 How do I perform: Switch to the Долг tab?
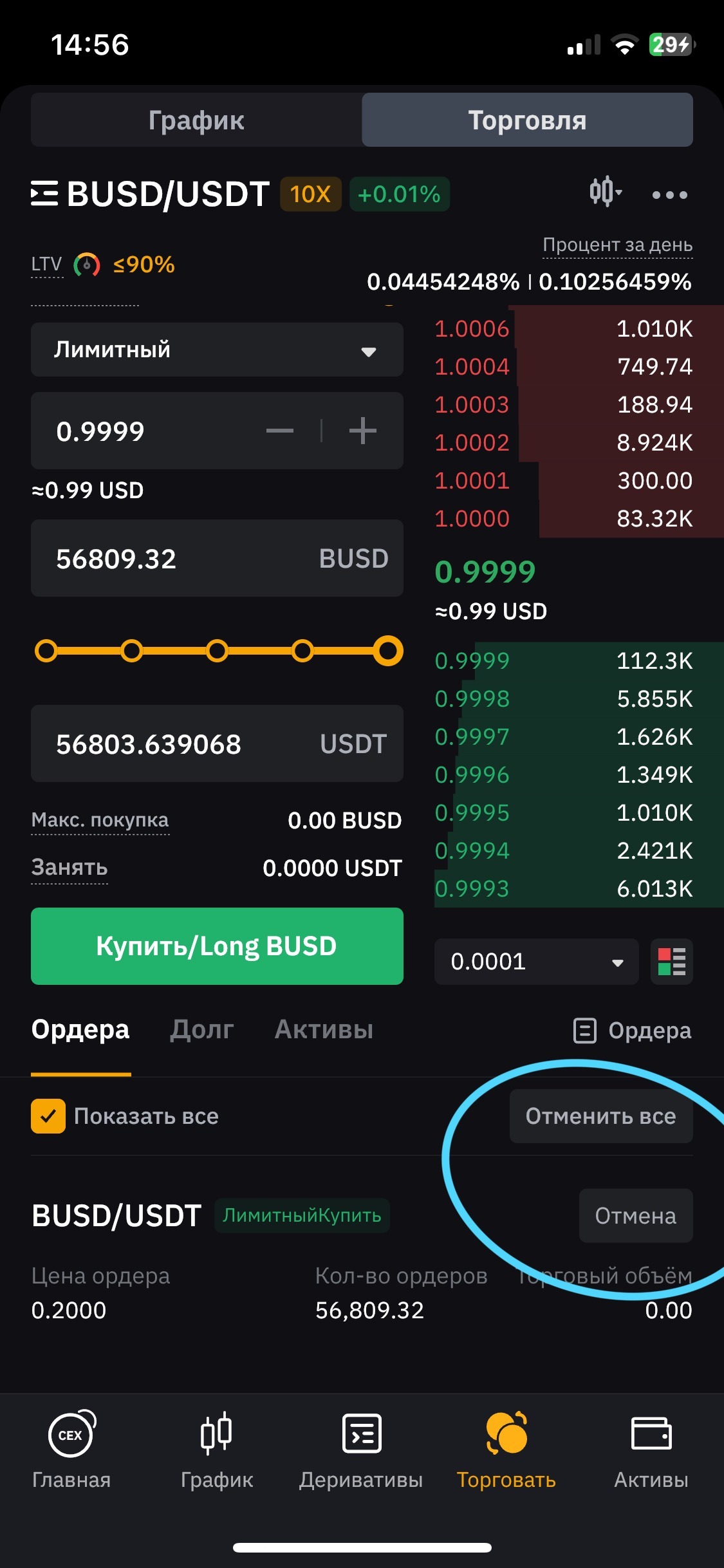201,1030
